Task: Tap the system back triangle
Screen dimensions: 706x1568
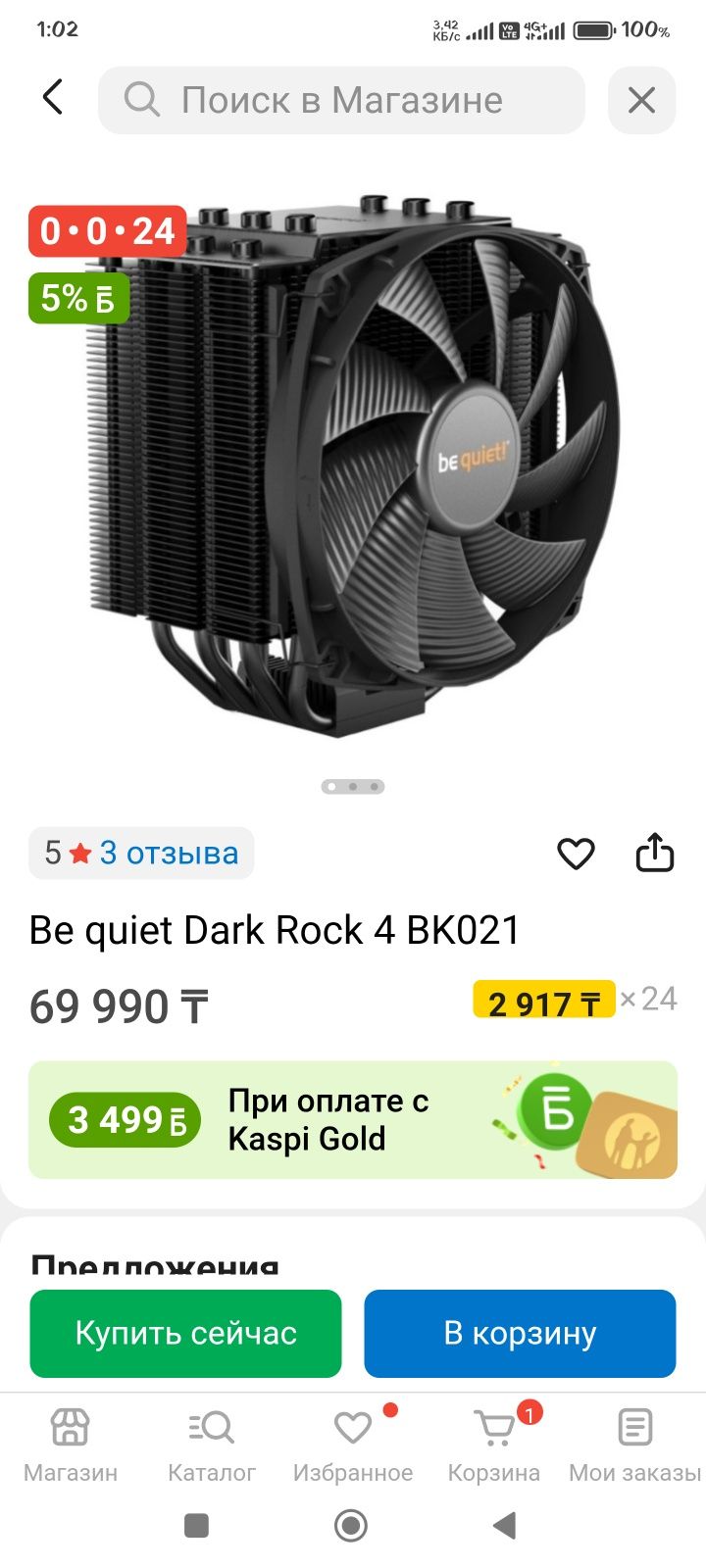Action: click(505, 1526)
